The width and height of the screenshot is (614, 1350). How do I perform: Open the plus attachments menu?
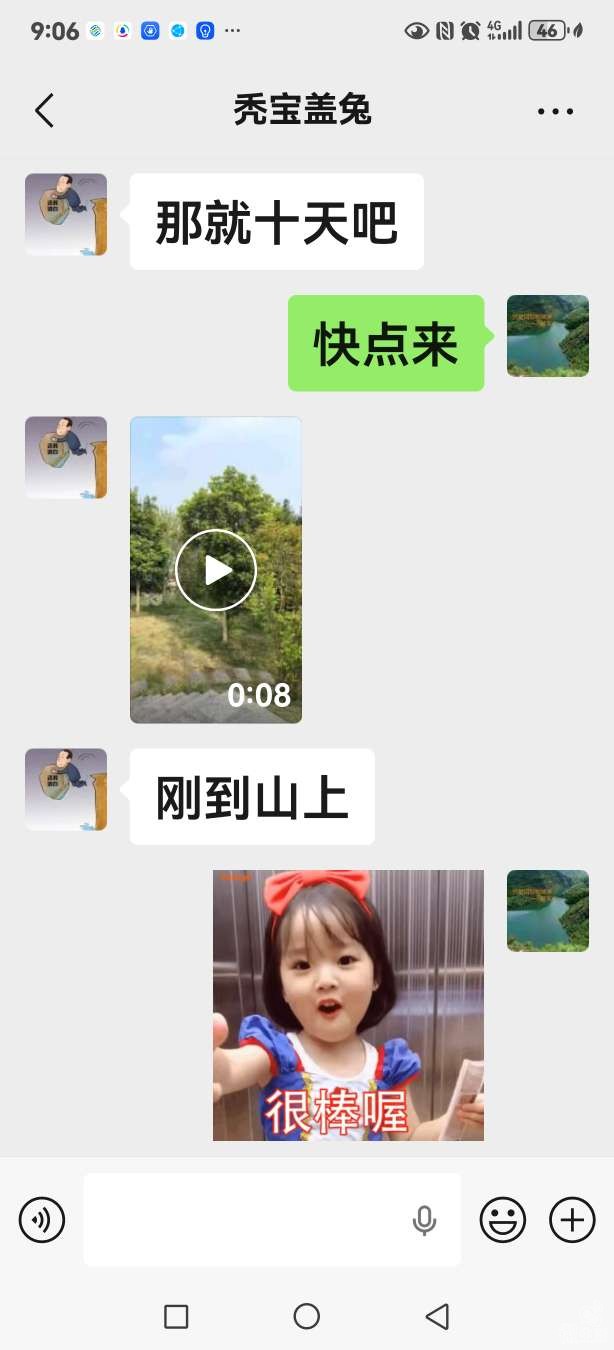click(x=572, y=1220)
